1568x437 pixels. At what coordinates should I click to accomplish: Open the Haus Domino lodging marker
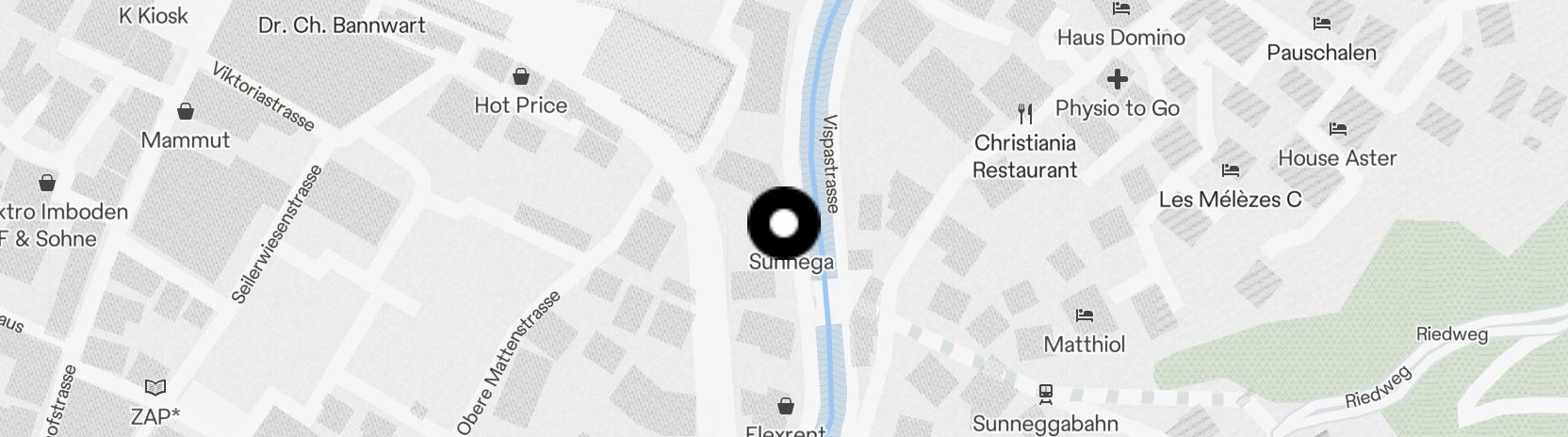(x=1120, y=9)
